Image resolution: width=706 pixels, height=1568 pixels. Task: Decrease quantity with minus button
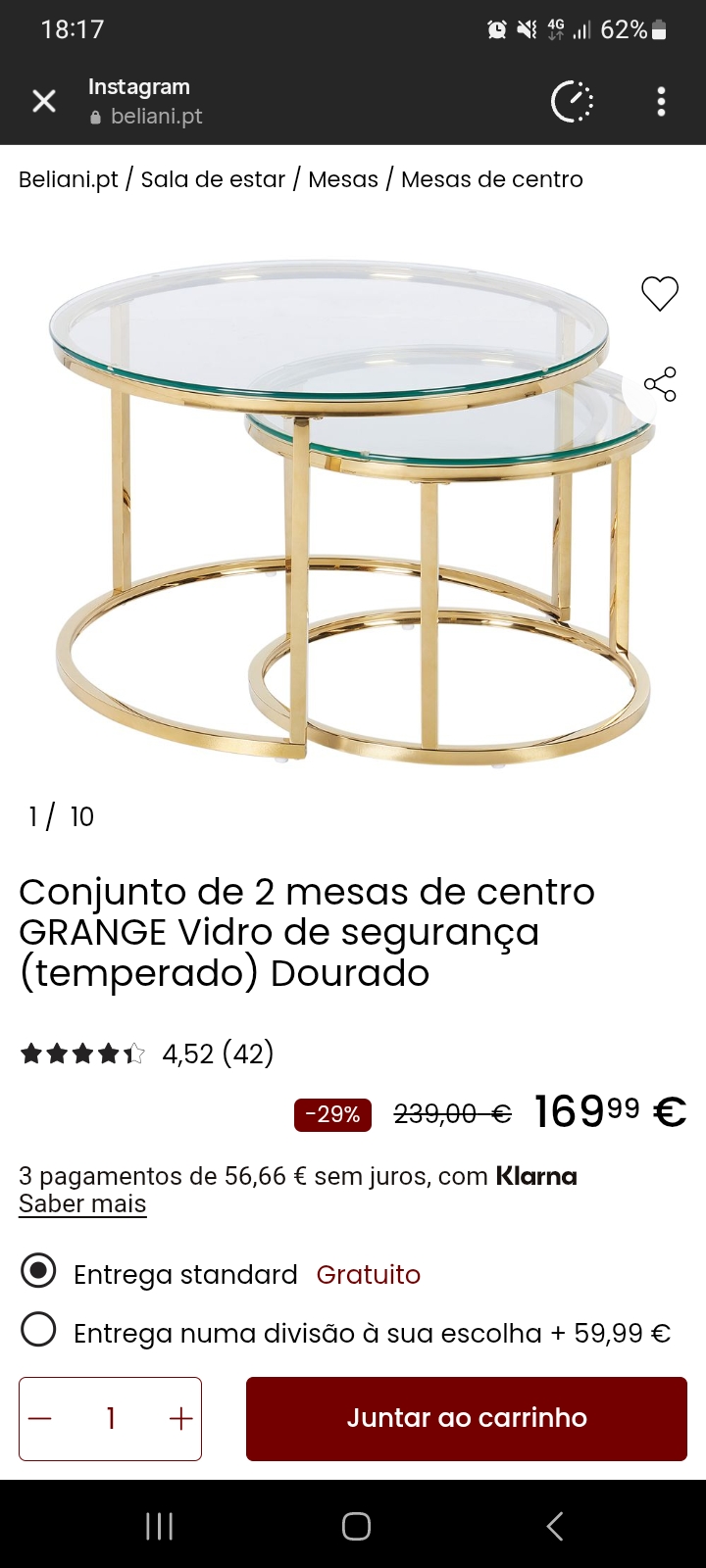click(40, 1418)
